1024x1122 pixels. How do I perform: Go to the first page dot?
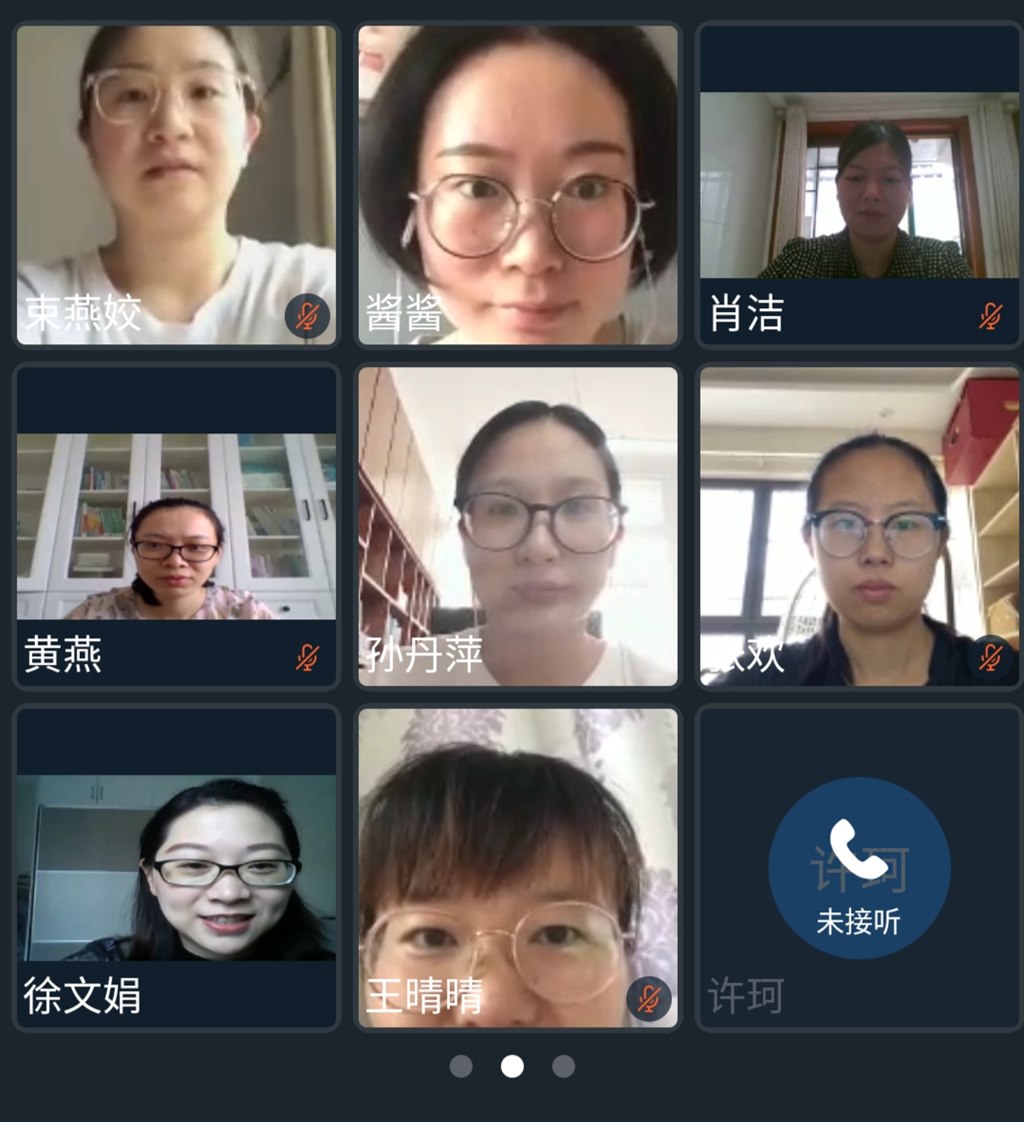point(461,1066)
